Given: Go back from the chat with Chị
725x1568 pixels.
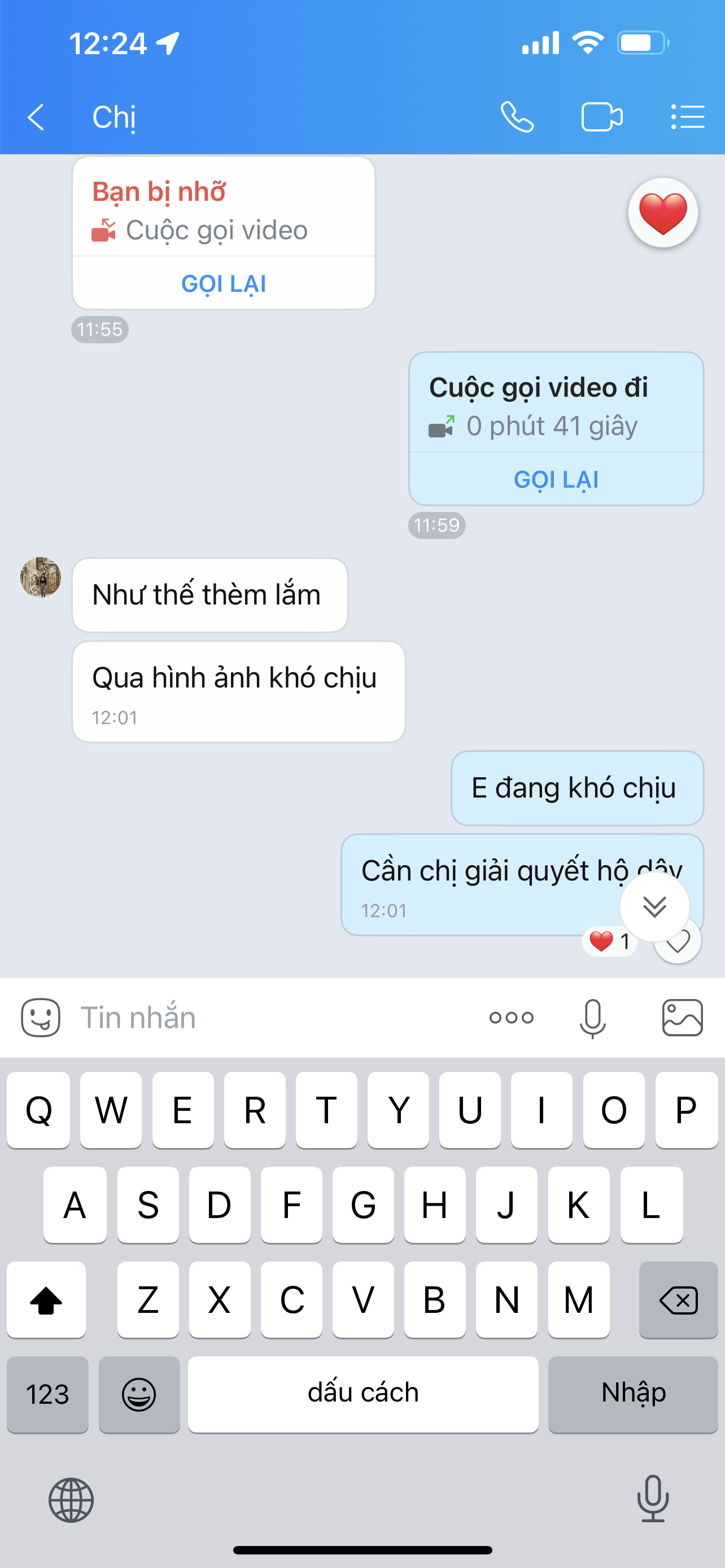Looking at the screenshot, I should click(x=37, y=117).
